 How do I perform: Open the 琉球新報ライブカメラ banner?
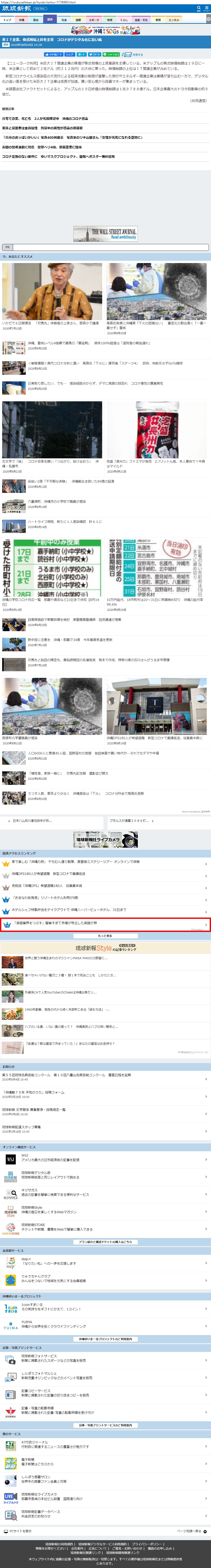(106, 839)
